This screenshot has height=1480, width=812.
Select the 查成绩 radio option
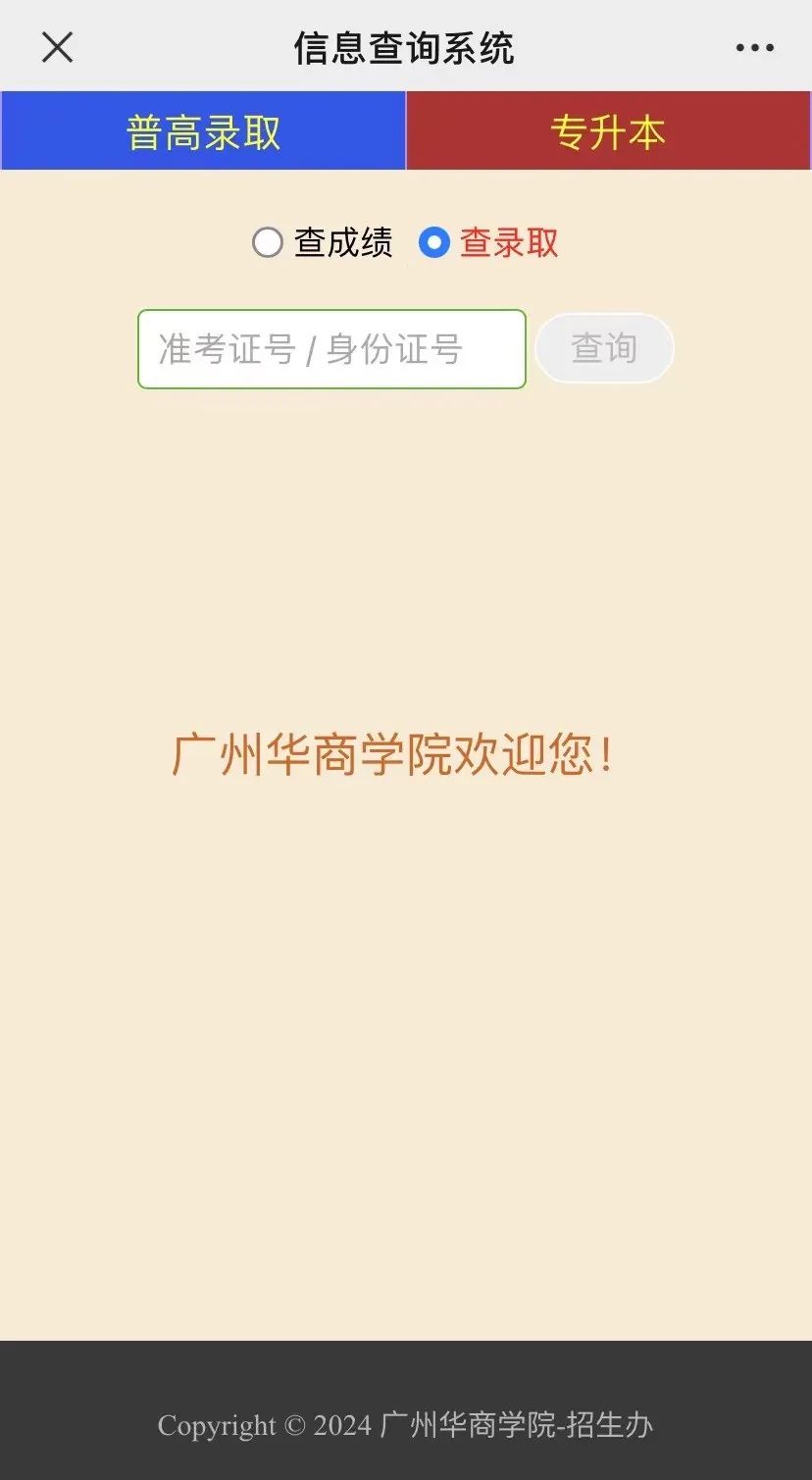268,242
